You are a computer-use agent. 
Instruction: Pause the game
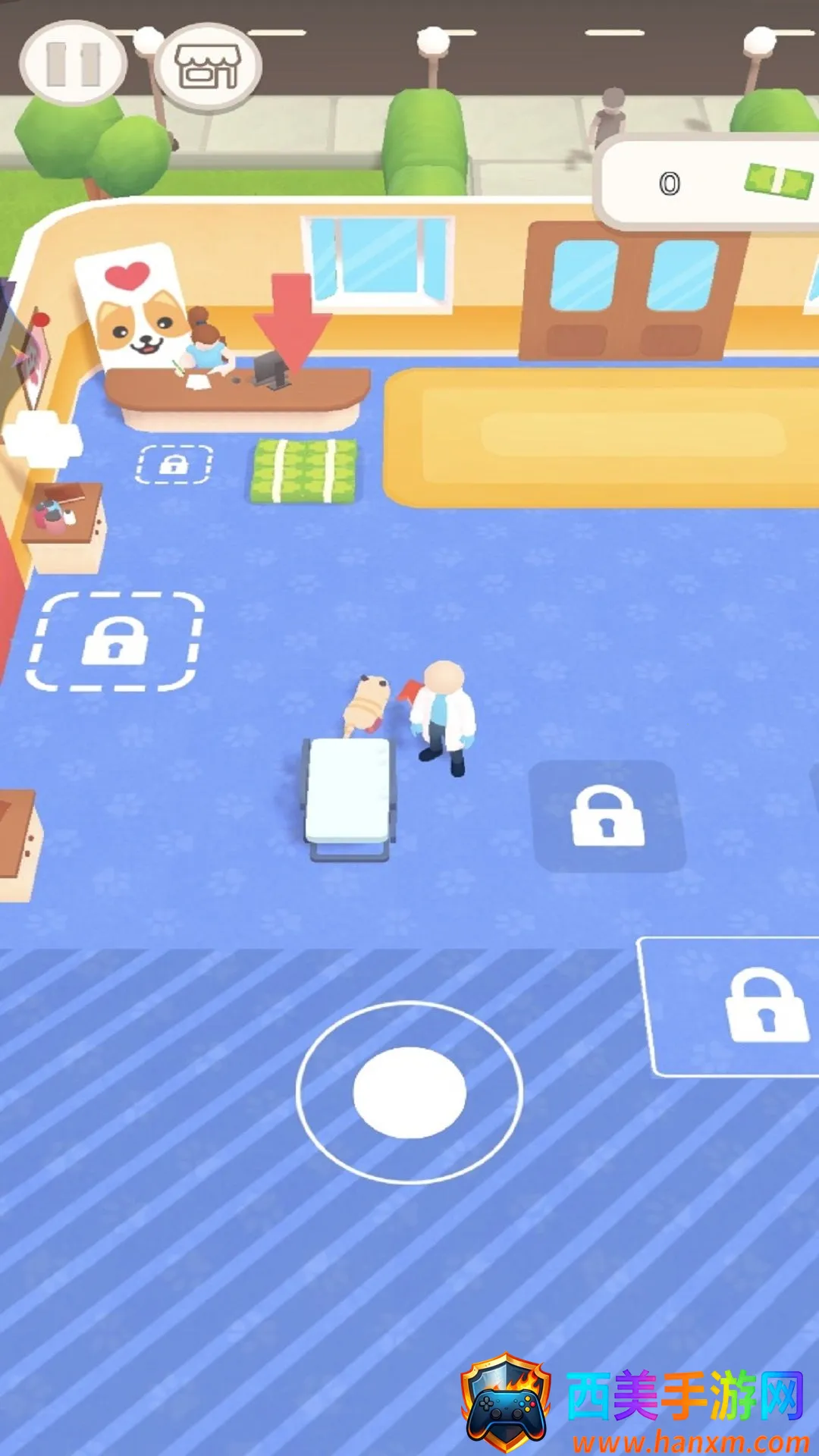point(73,64)
